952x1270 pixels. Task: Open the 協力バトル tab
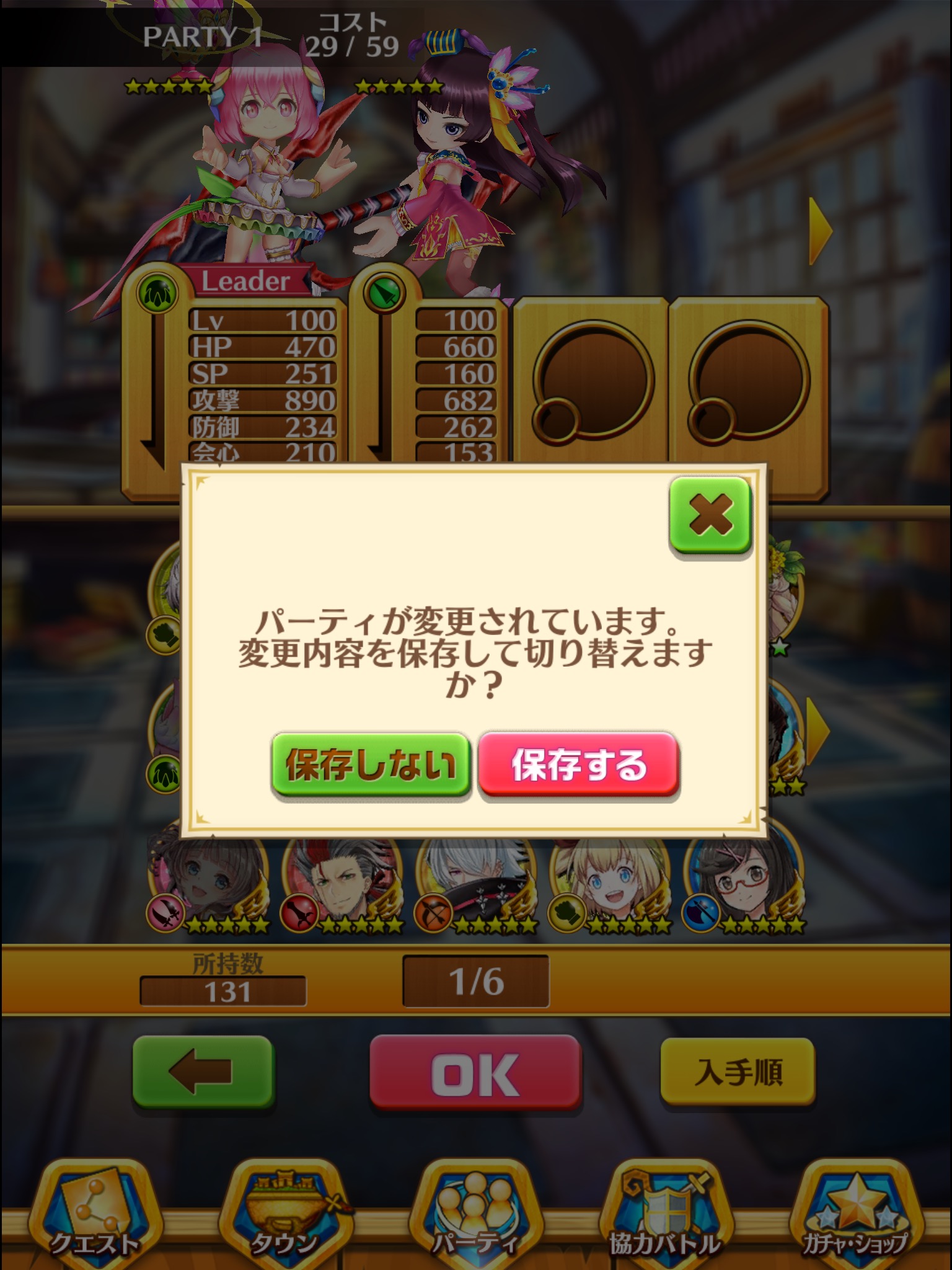pyautogui.click(x=665, y=1215)
